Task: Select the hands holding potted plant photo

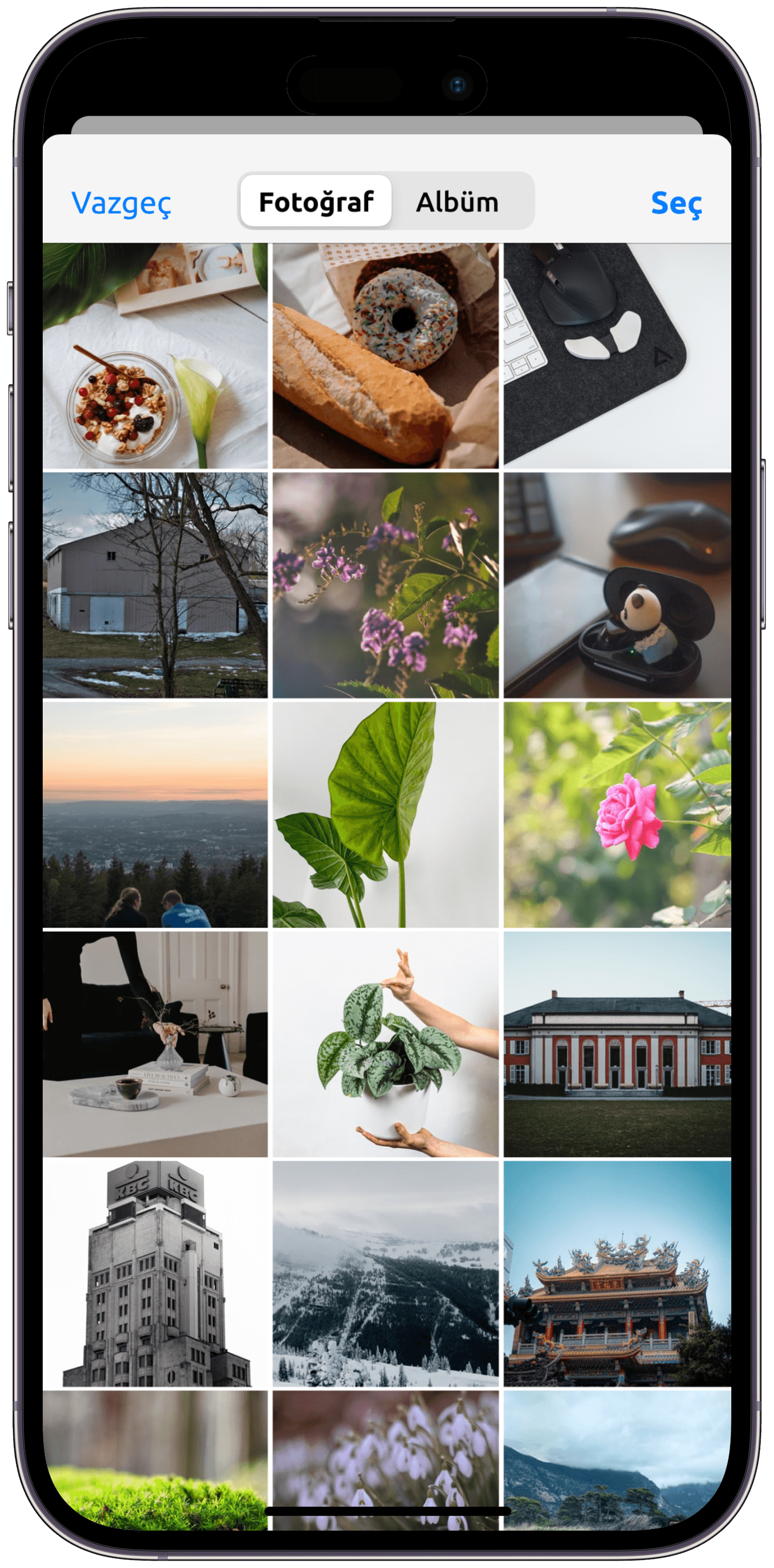Action: (385, 1044)
